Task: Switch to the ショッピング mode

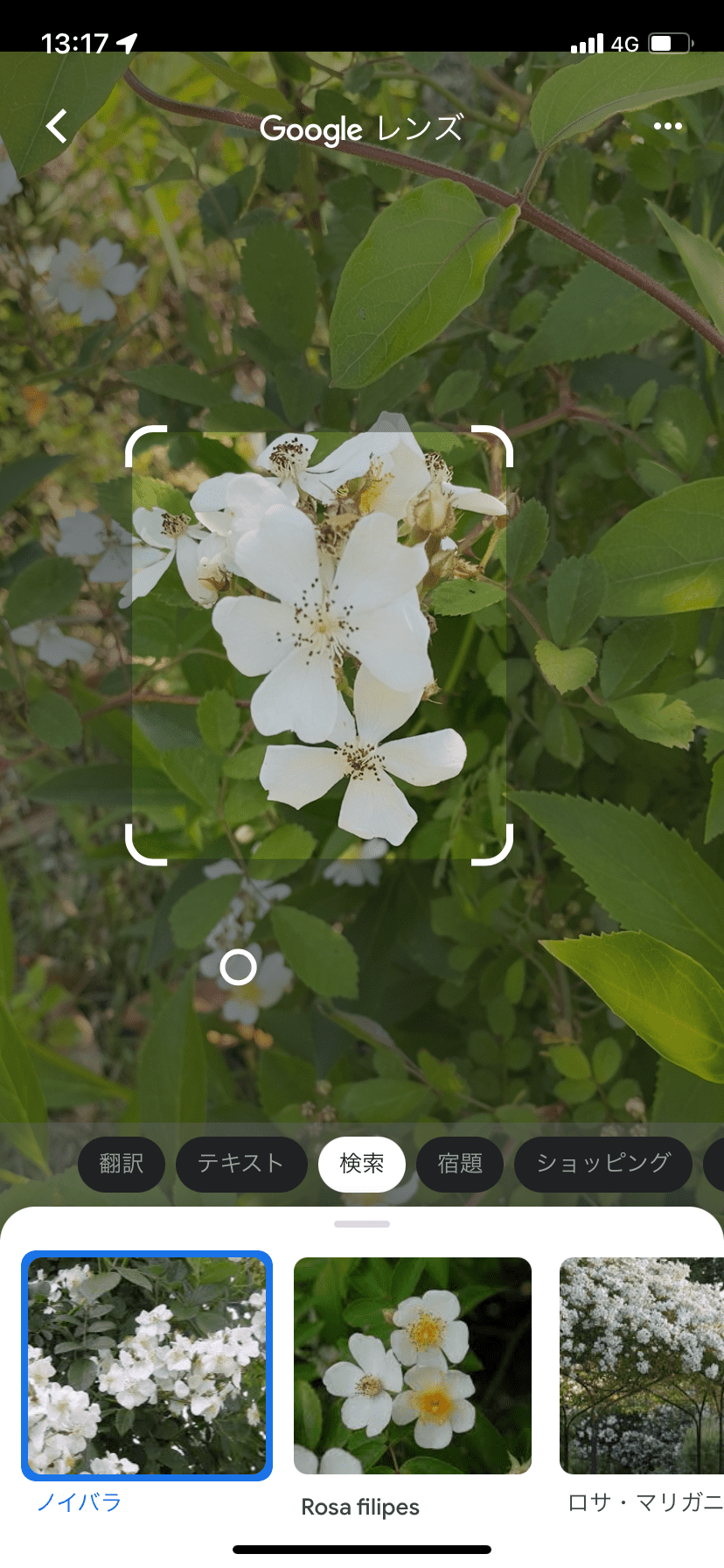Action: [603, 1164]
